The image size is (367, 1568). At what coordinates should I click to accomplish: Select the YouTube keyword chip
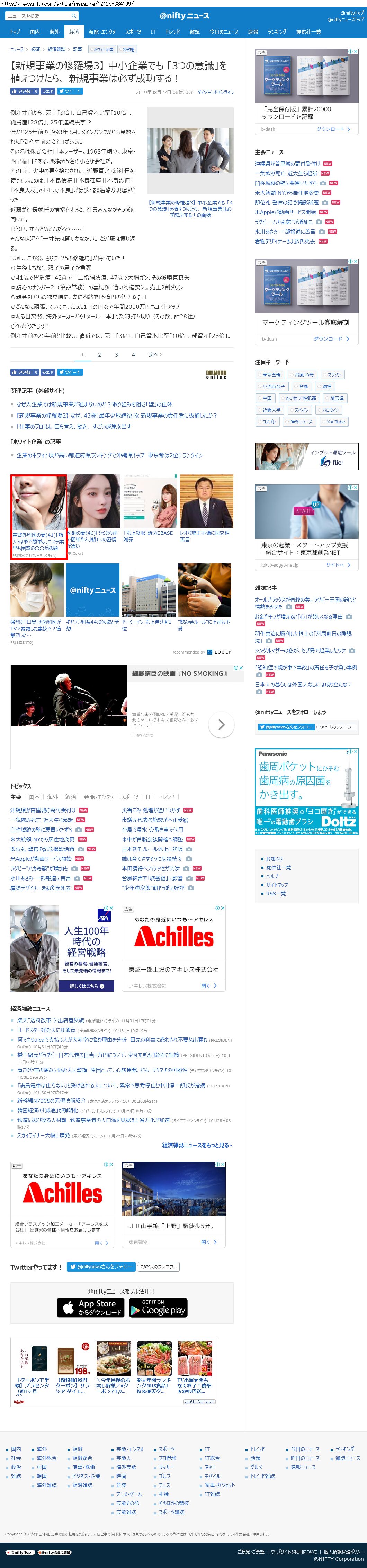tap(334, 421)
